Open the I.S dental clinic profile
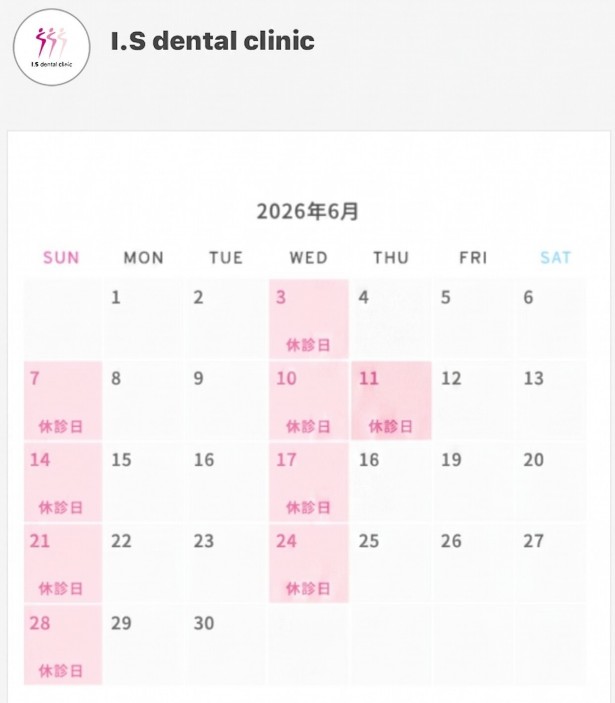The image size is (615, 703). 212,41
